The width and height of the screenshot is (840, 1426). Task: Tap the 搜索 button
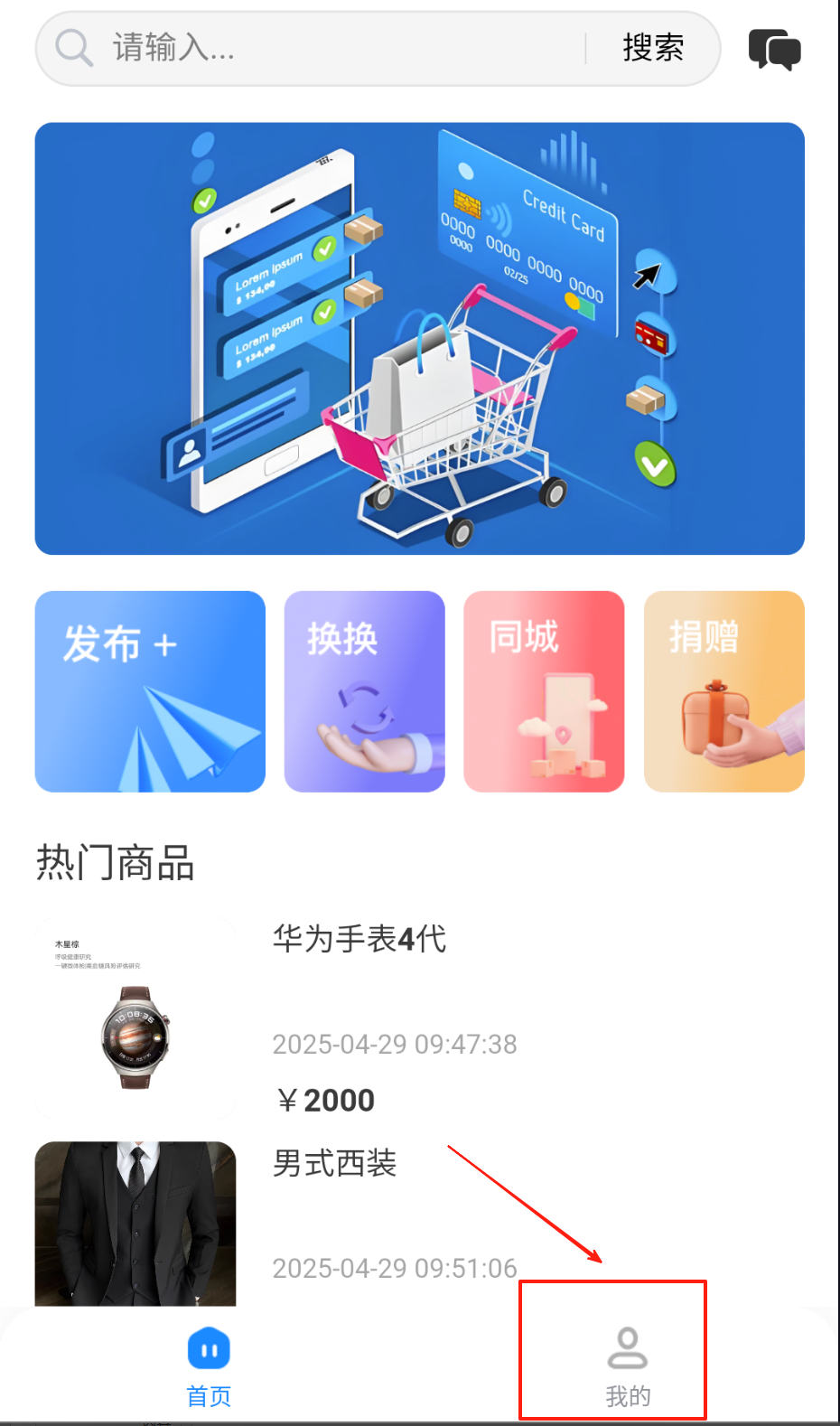click(x=653, y=48)
